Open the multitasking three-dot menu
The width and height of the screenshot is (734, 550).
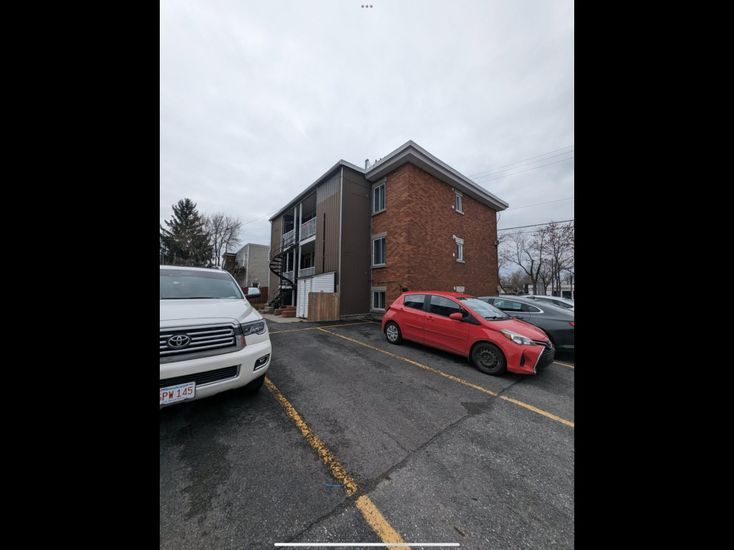point(367,6)
